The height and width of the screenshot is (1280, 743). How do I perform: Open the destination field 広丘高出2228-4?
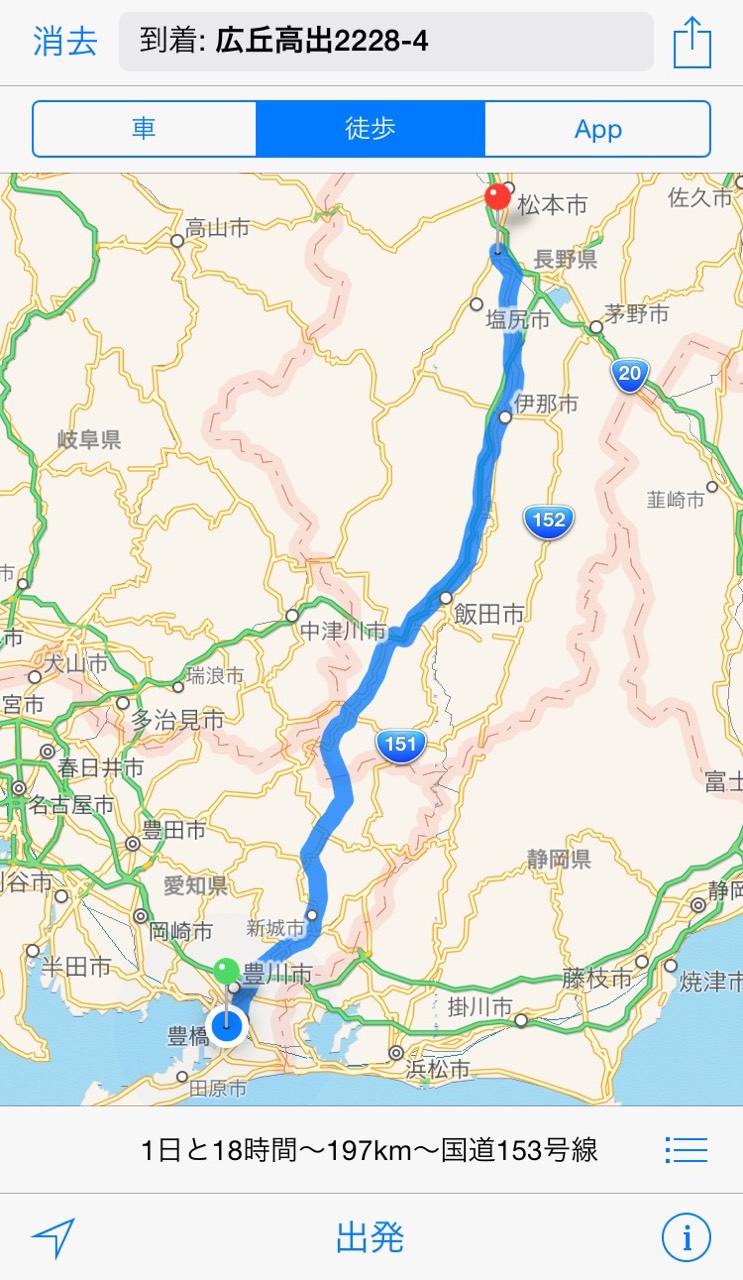click(x=386, y=43)
